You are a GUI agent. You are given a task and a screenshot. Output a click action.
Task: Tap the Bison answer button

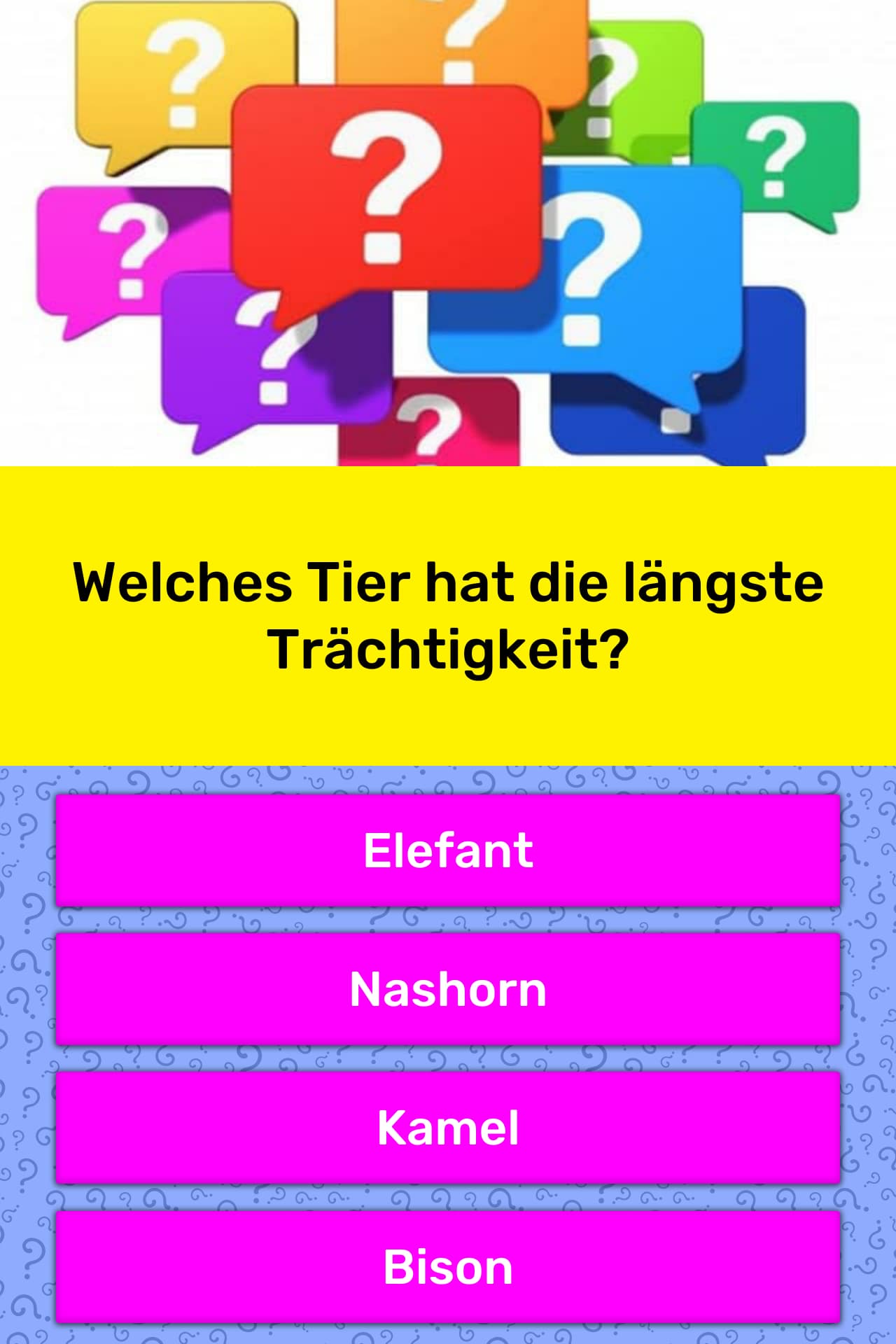click(x=448, y=1266)
